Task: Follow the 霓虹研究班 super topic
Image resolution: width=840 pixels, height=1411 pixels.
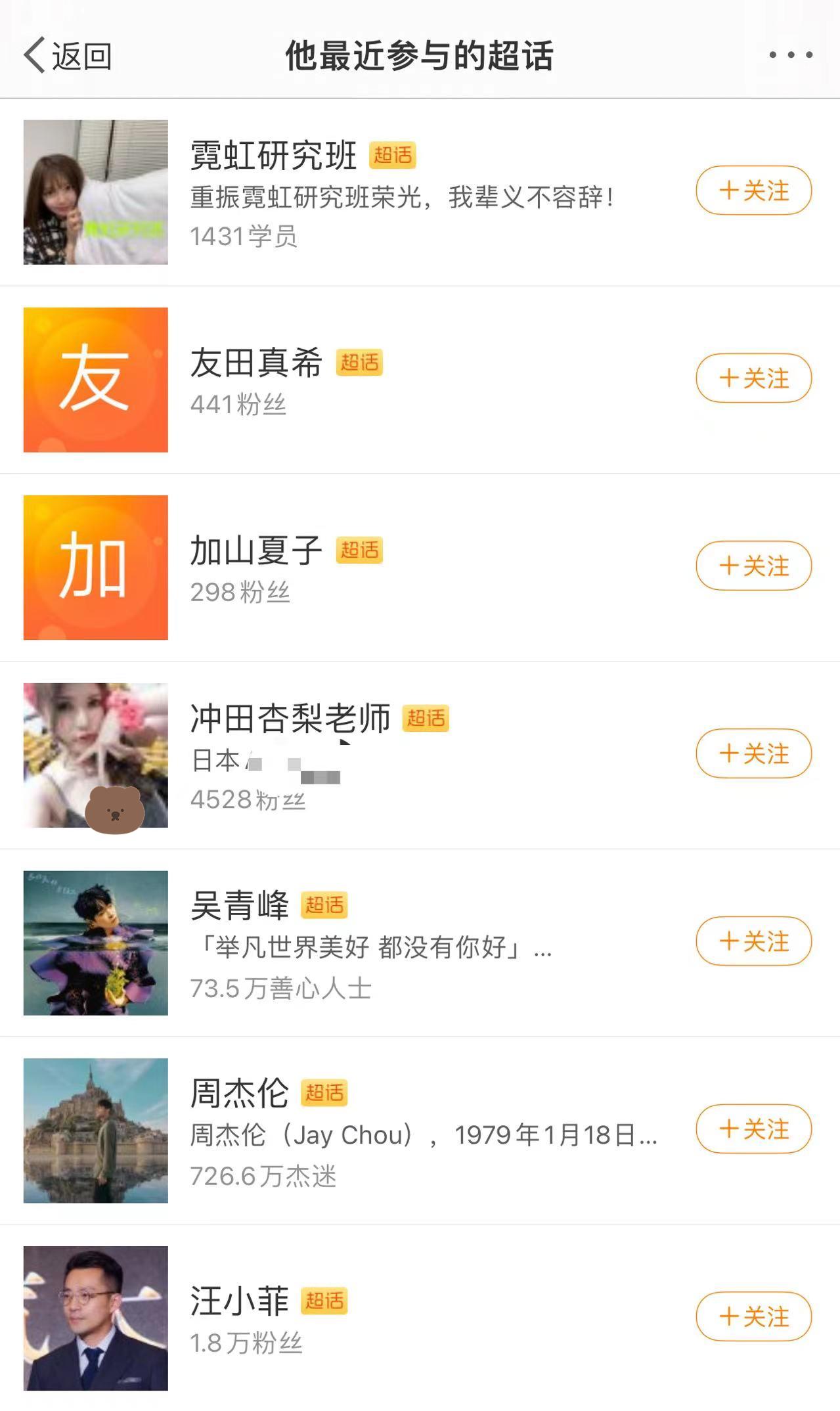Action: point(753,191)
